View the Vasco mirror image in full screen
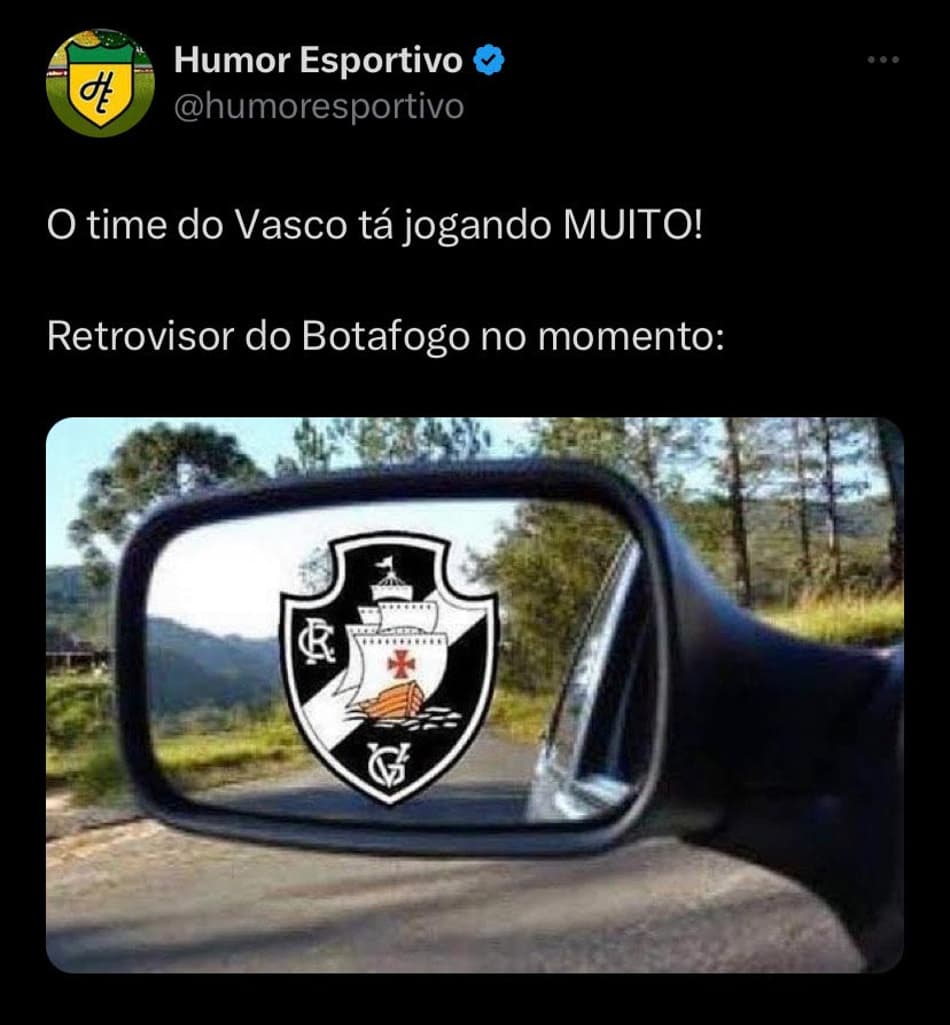 (x=475, y=694)
